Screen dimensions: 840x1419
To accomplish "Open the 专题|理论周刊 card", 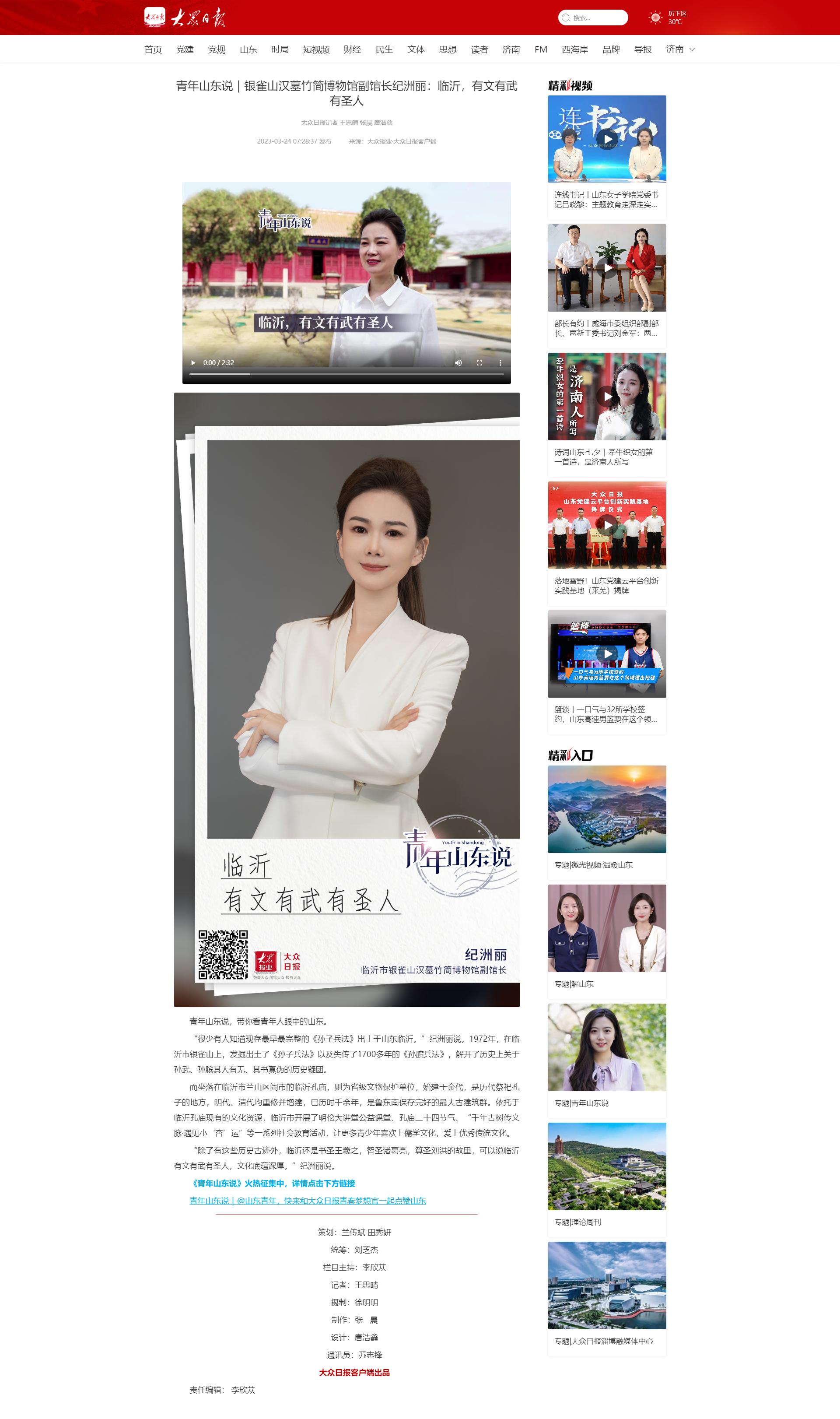I will point(607,1166).
